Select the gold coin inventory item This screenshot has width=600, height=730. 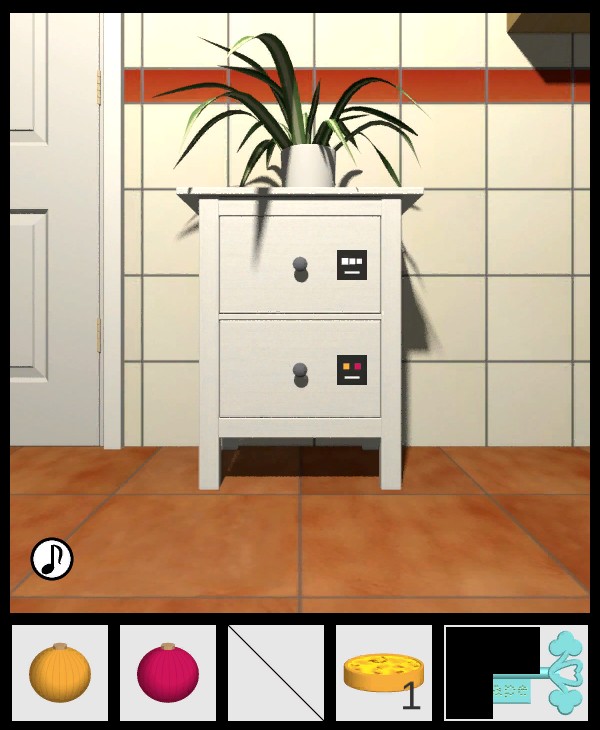coord(384,673)
